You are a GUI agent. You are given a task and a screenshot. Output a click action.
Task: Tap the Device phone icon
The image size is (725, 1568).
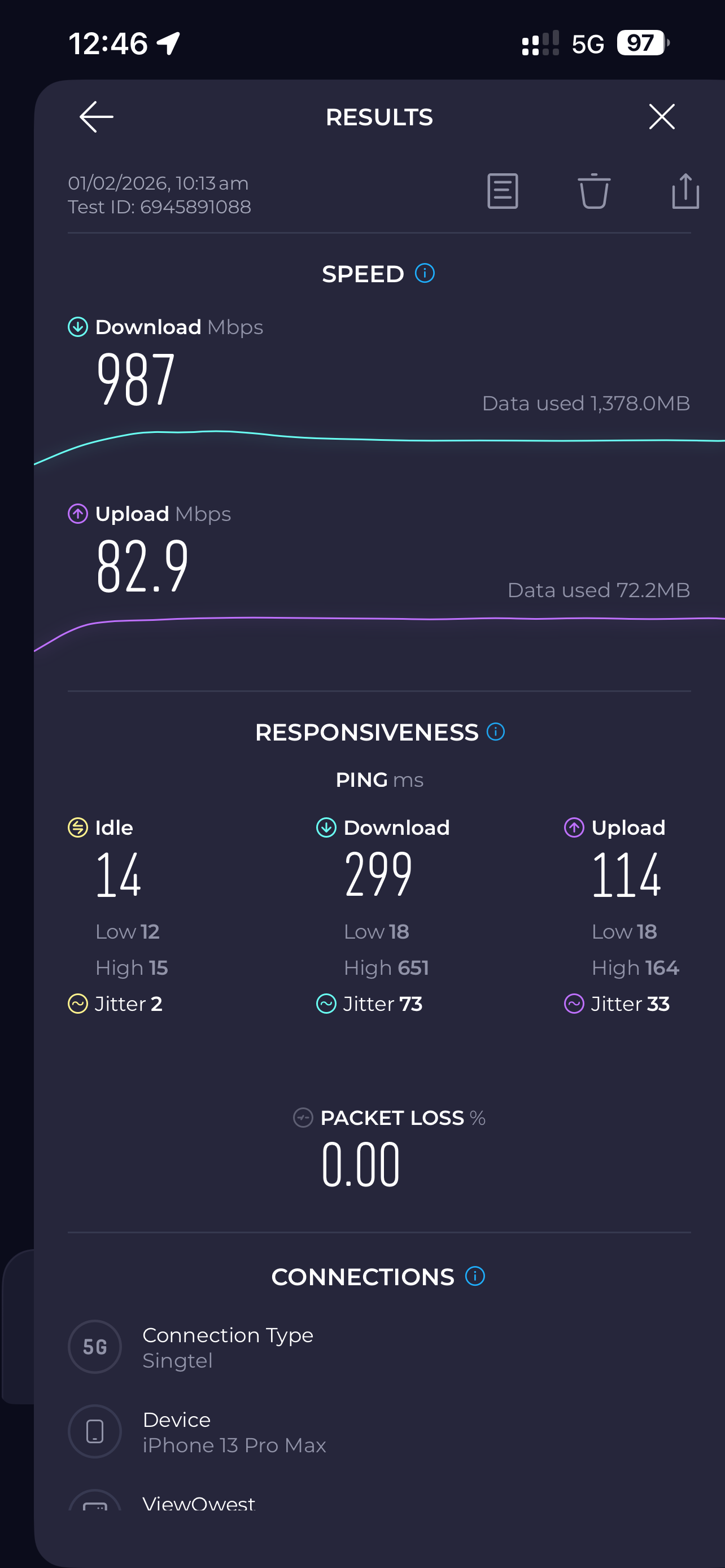[x=94, y=1431]
